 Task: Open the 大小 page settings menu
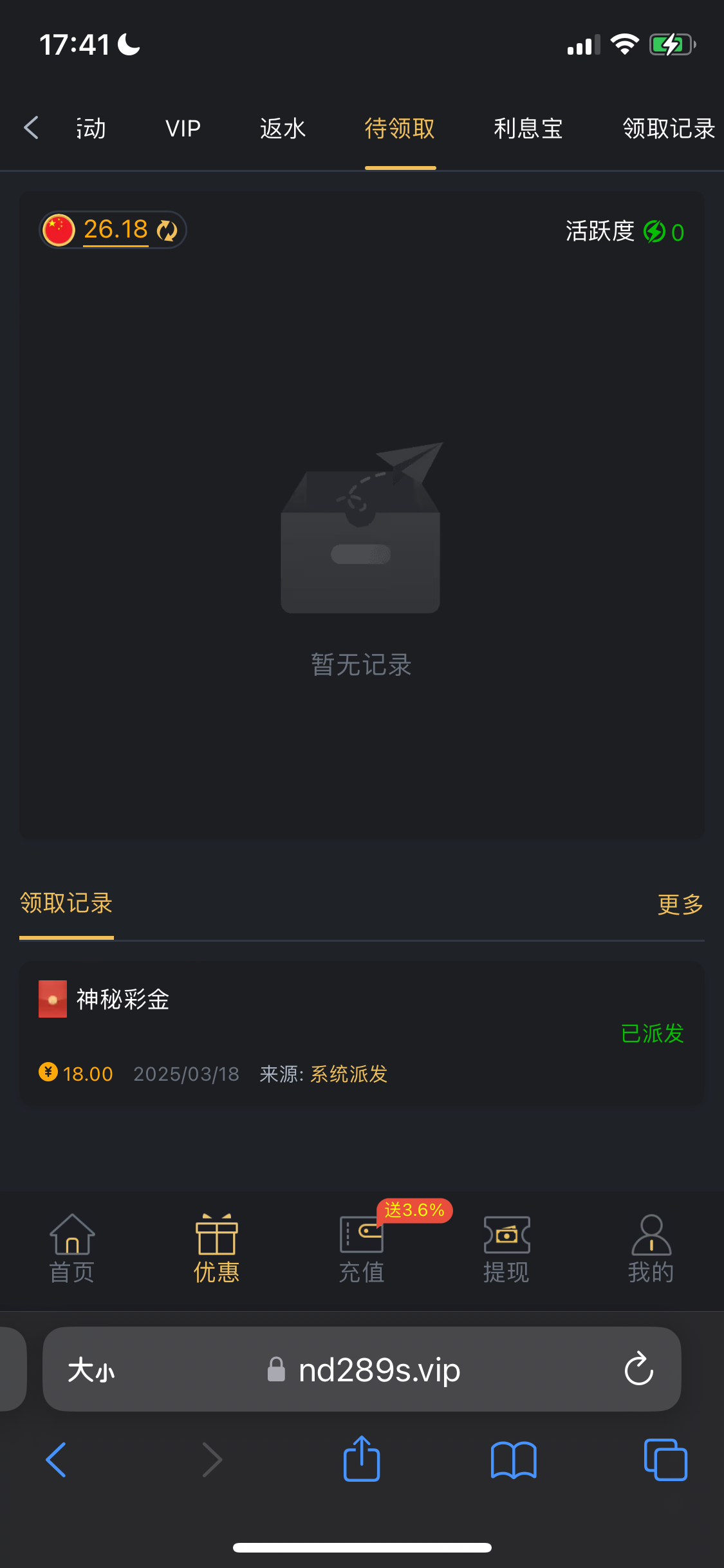91,1370
